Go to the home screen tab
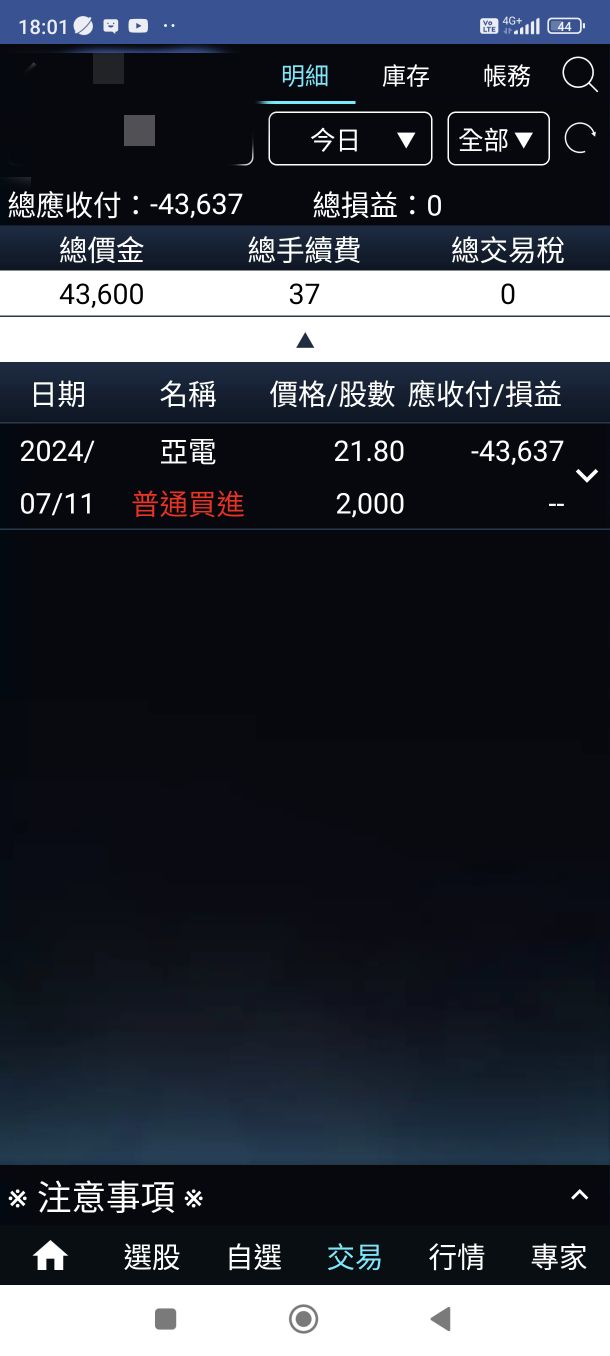This screenshot has width=610, height=1356. point(50,1257)
